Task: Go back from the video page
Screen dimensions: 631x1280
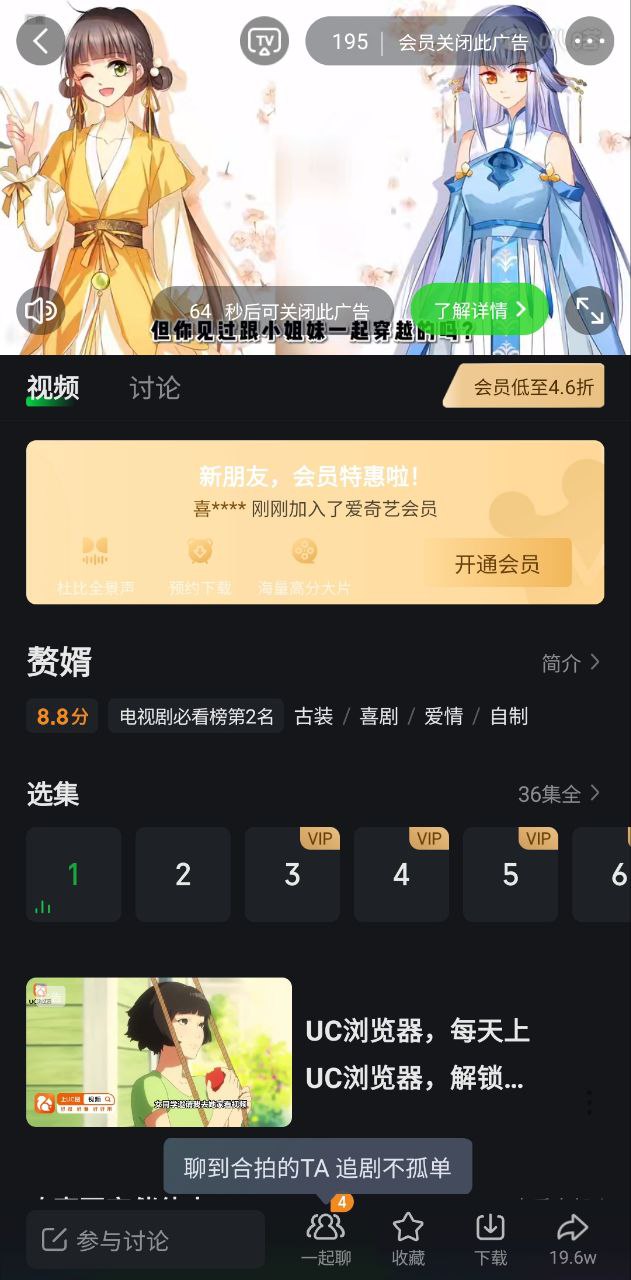Action: 40,41
